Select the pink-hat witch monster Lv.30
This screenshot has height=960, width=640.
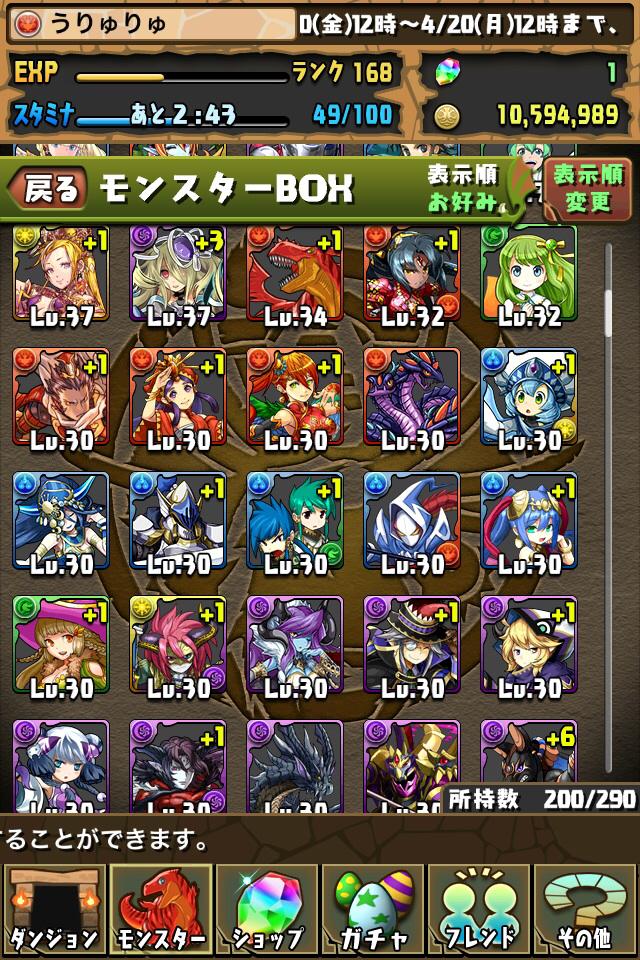click(x=60, y=645)
